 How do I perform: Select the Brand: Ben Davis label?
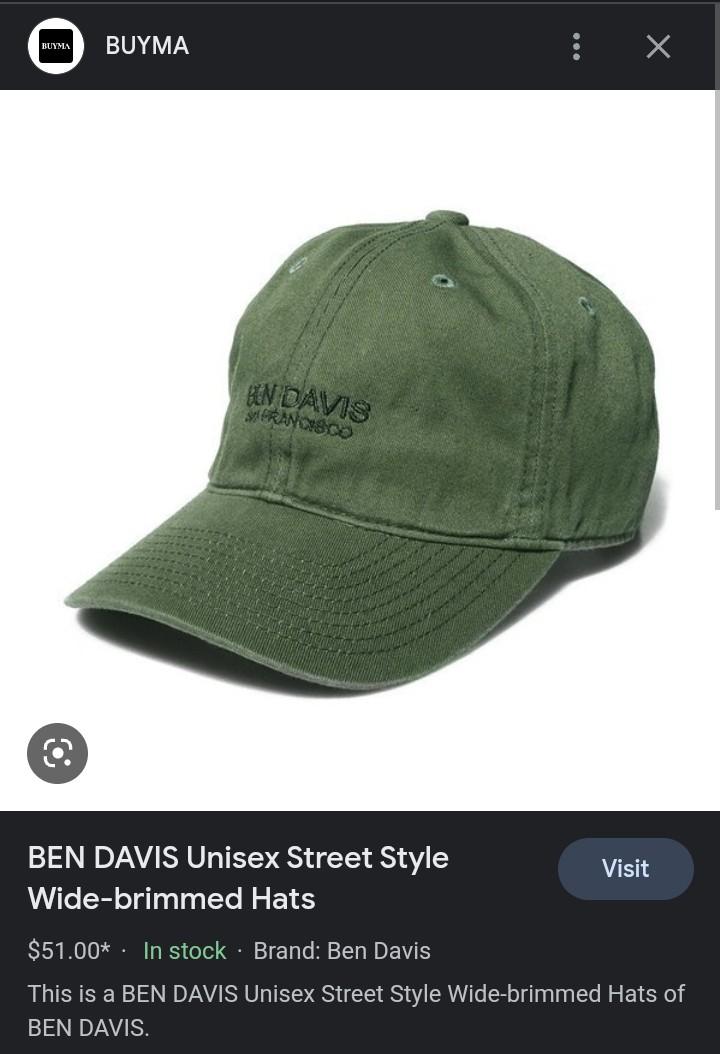[343, 951]
